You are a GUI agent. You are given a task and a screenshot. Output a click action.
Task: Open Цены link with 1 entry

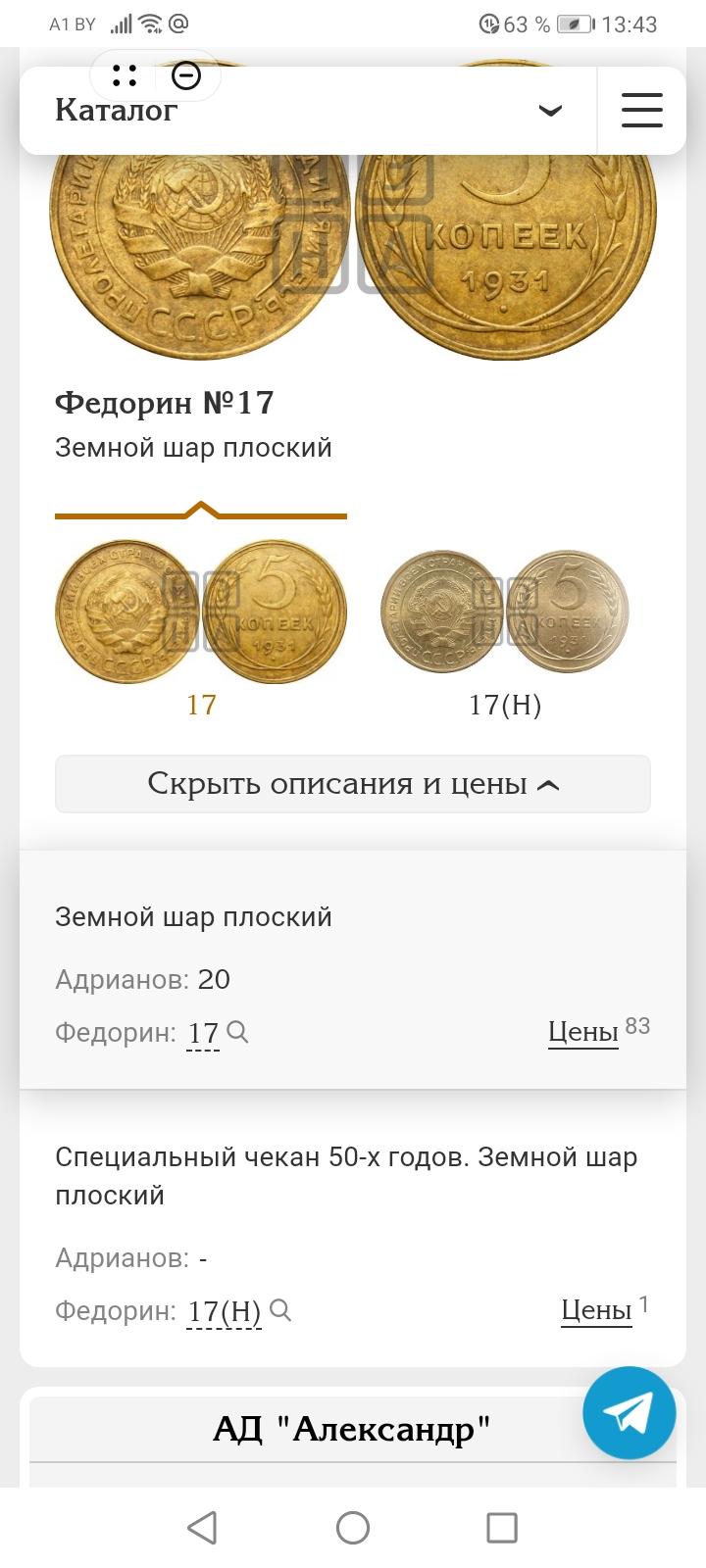pos(596,1309)
